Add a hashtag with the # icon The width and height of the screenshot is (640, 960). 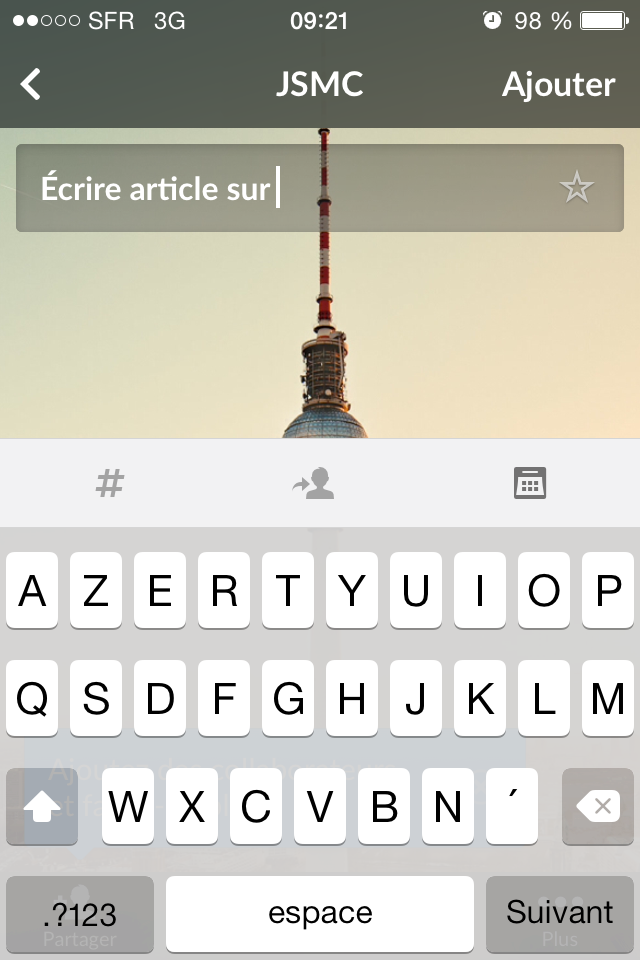109,484
